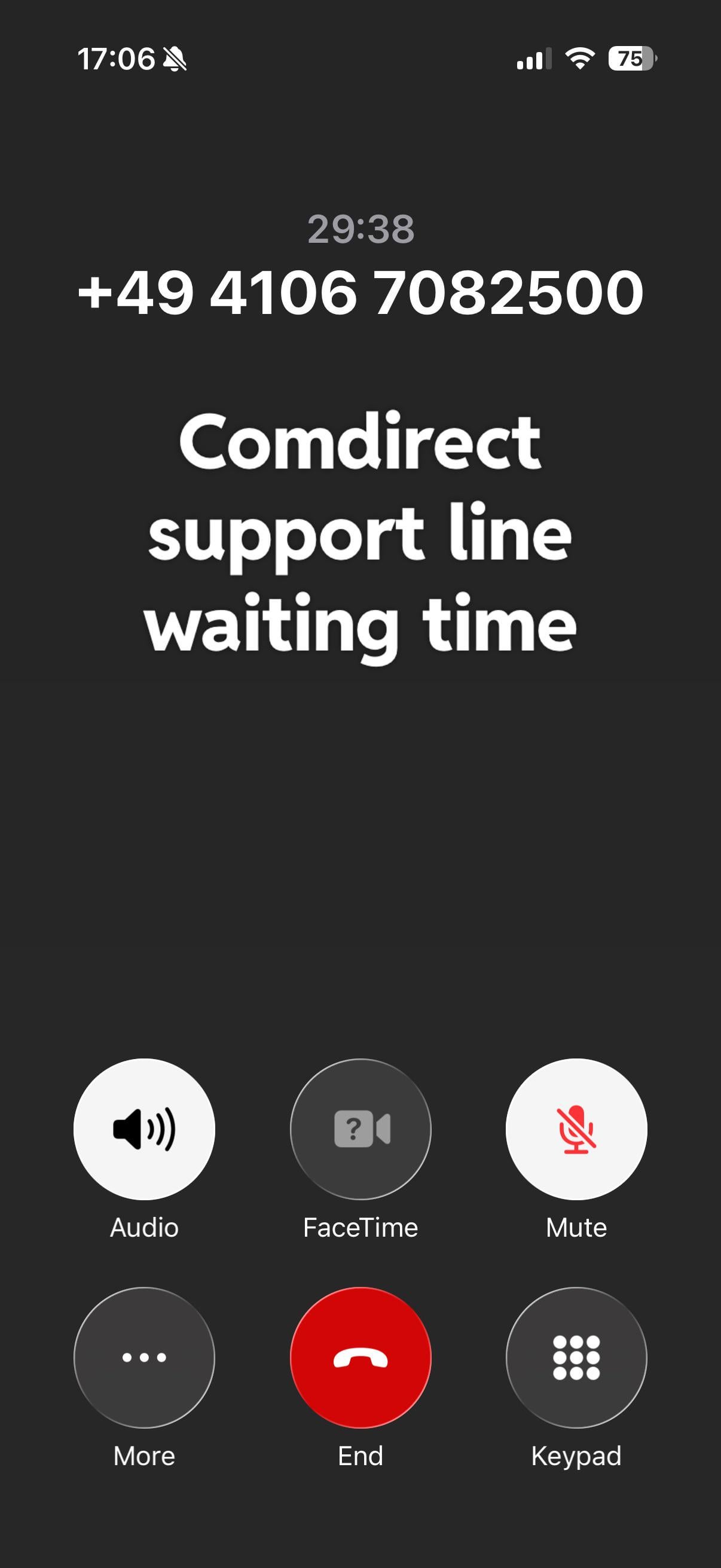Tap the FaceTime video button
This screenshot has width=721, height=1568.
tap(360, 1129)
